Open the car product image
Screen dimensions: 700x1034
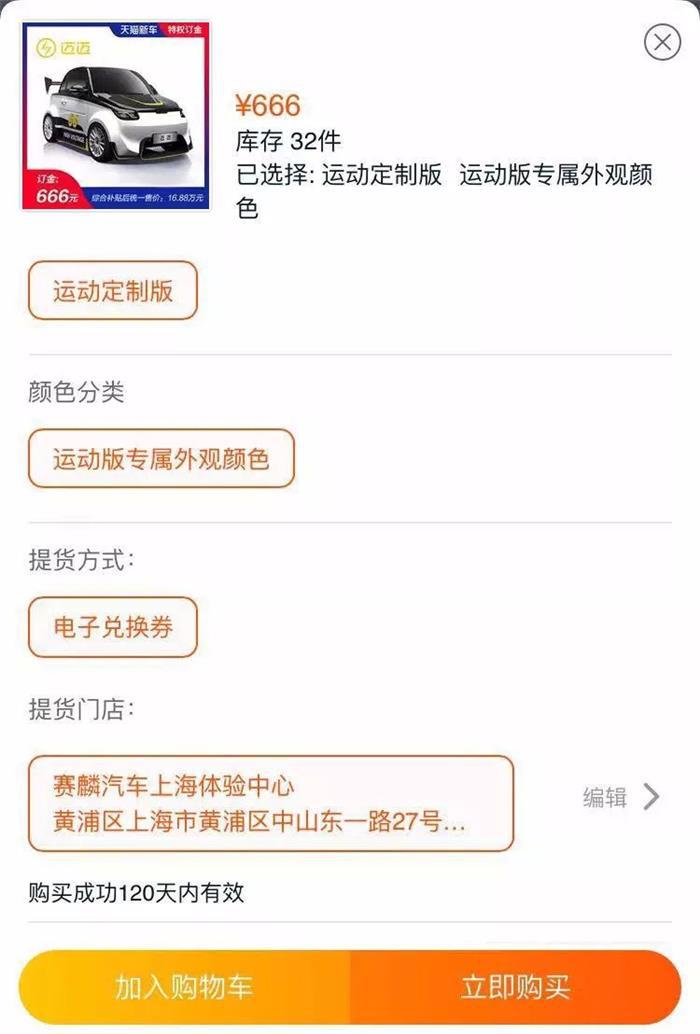[116, 115]
